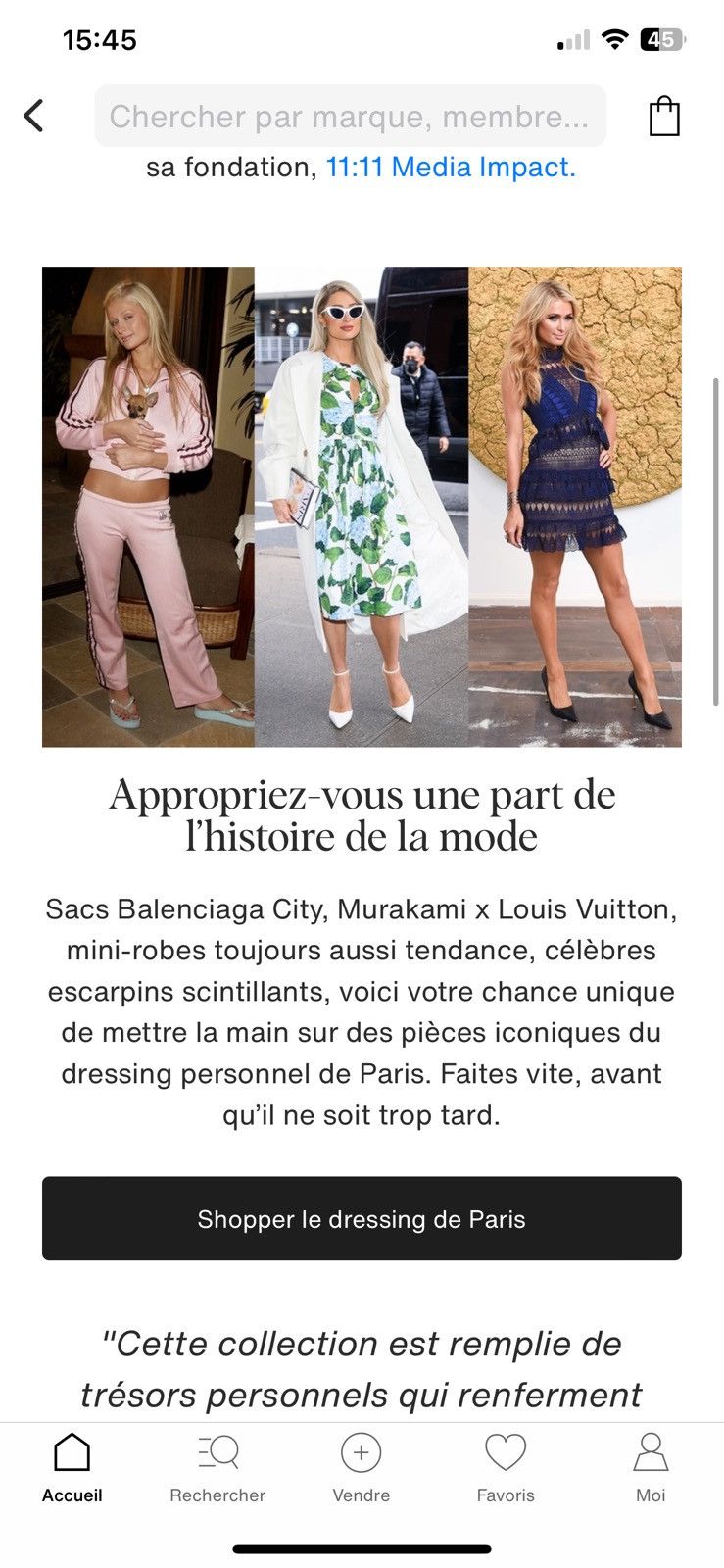Go to the Favoris tab

coord(506,1467)
